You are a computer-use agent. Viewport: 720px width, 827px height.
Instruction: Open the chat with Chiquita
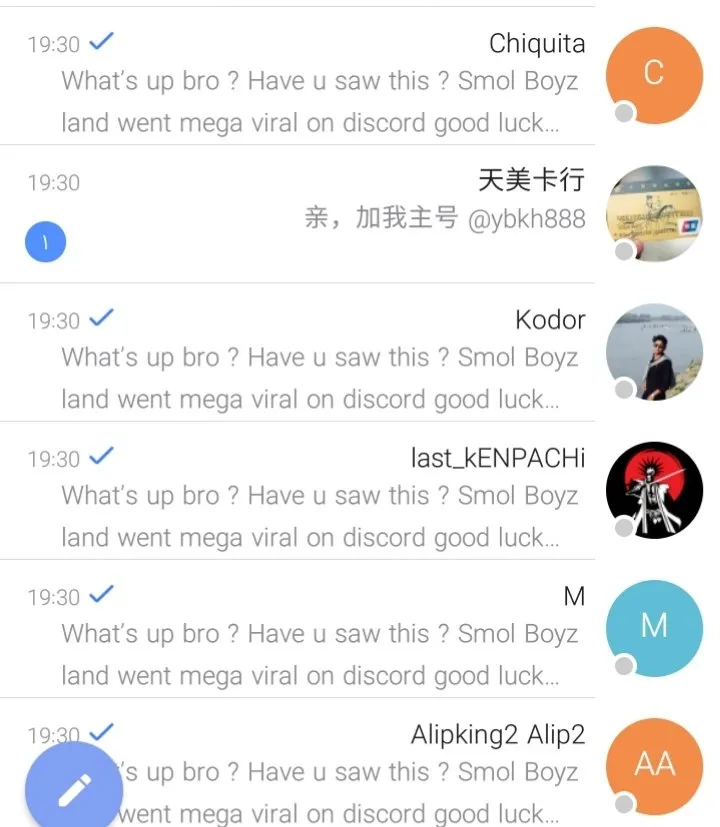point(320,80)
